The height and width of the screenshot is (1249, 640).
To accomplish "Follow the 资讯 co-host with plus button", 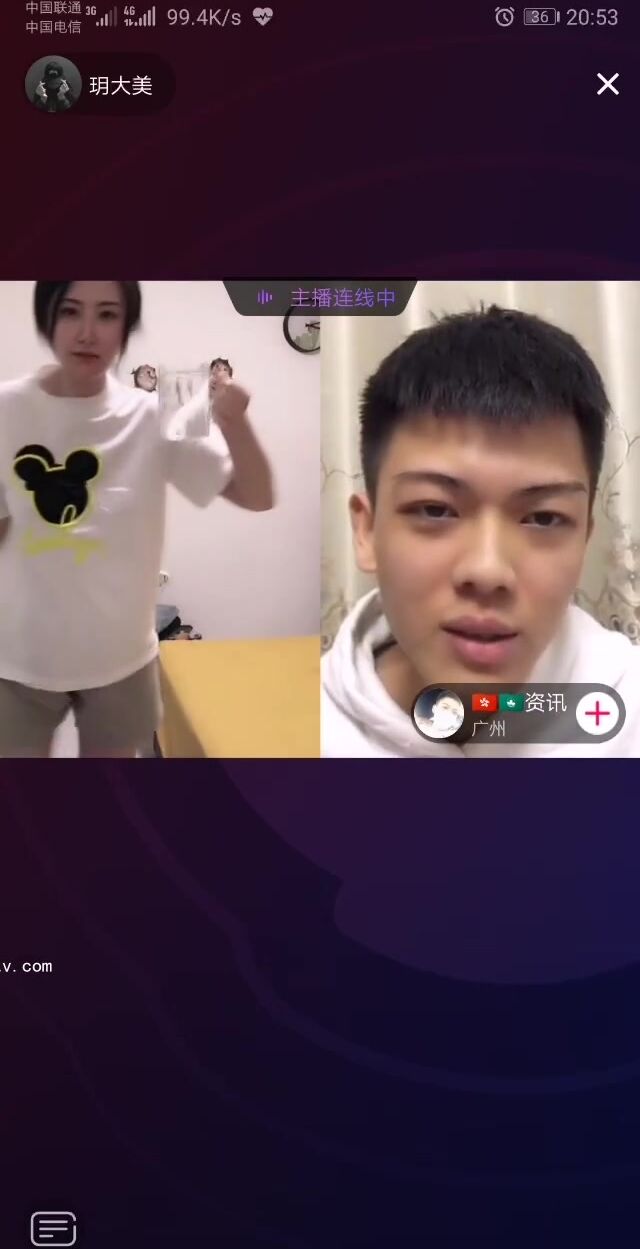I will 597,714.
